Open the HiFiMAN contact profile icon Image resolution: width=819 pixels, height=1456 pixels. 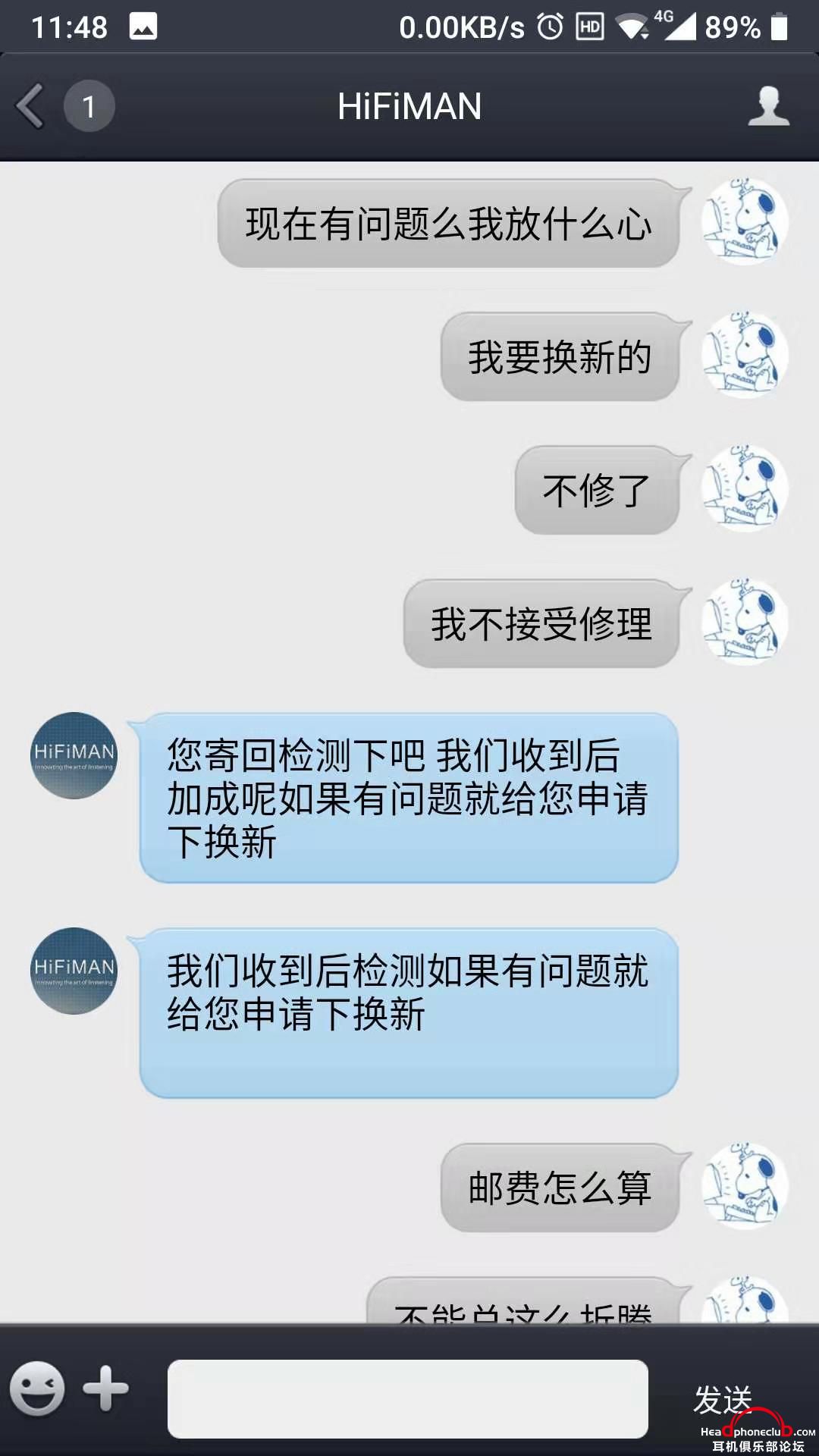pos(767,106)
